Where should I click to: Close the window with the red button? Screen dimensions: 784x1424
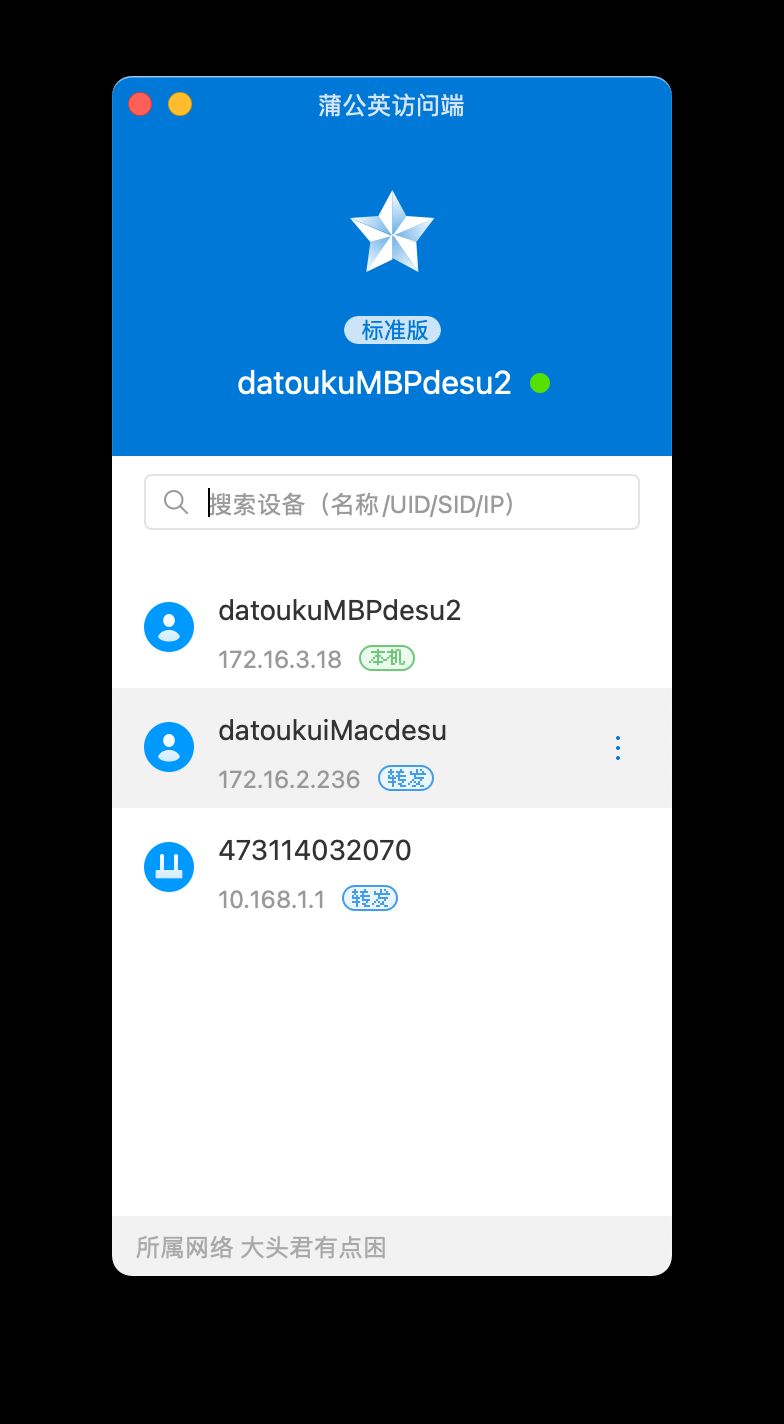click(x=140, y=104)
